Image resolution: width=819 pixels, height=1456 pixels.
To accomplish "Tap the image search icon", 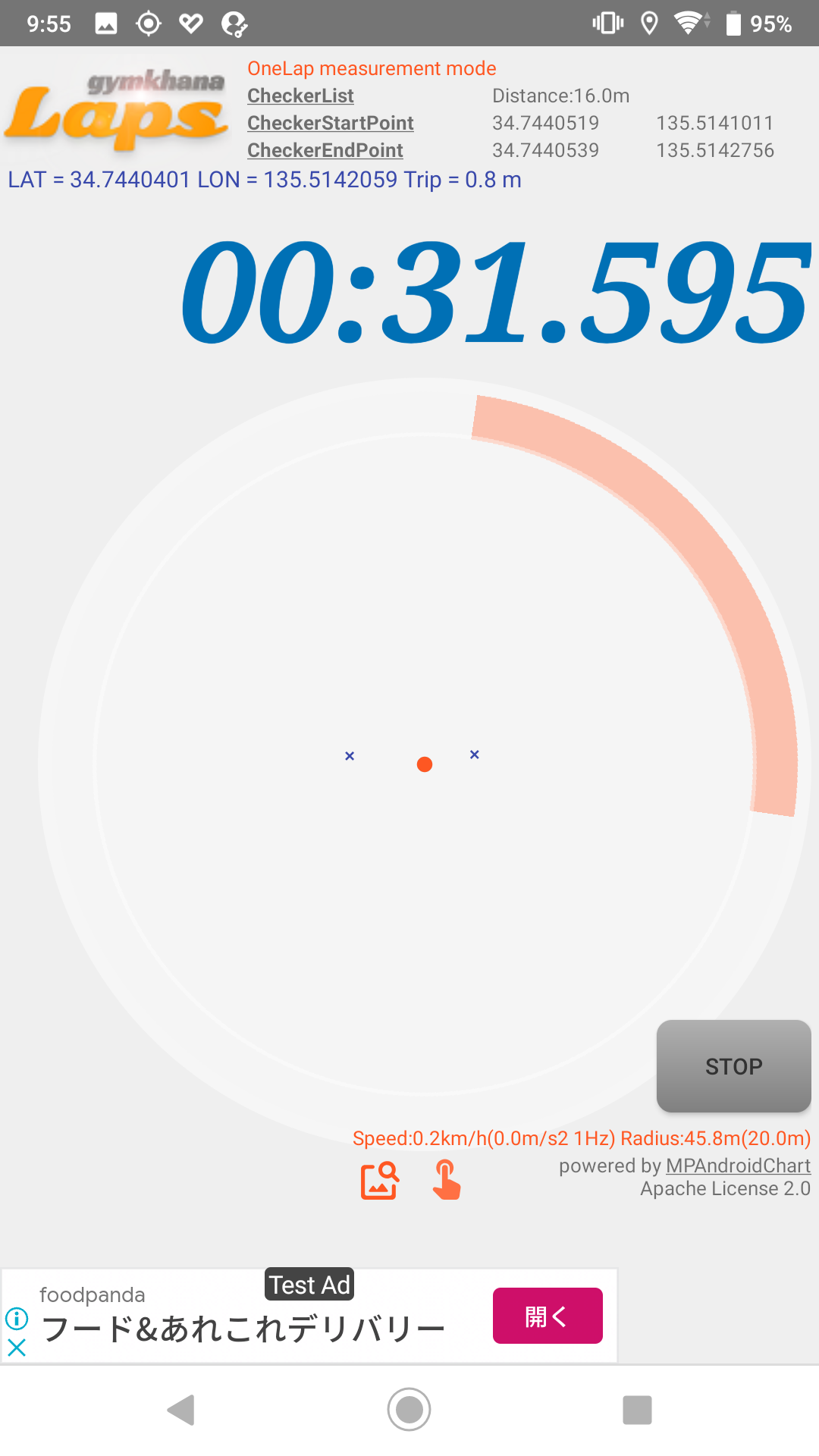I will click(379, 1180).
